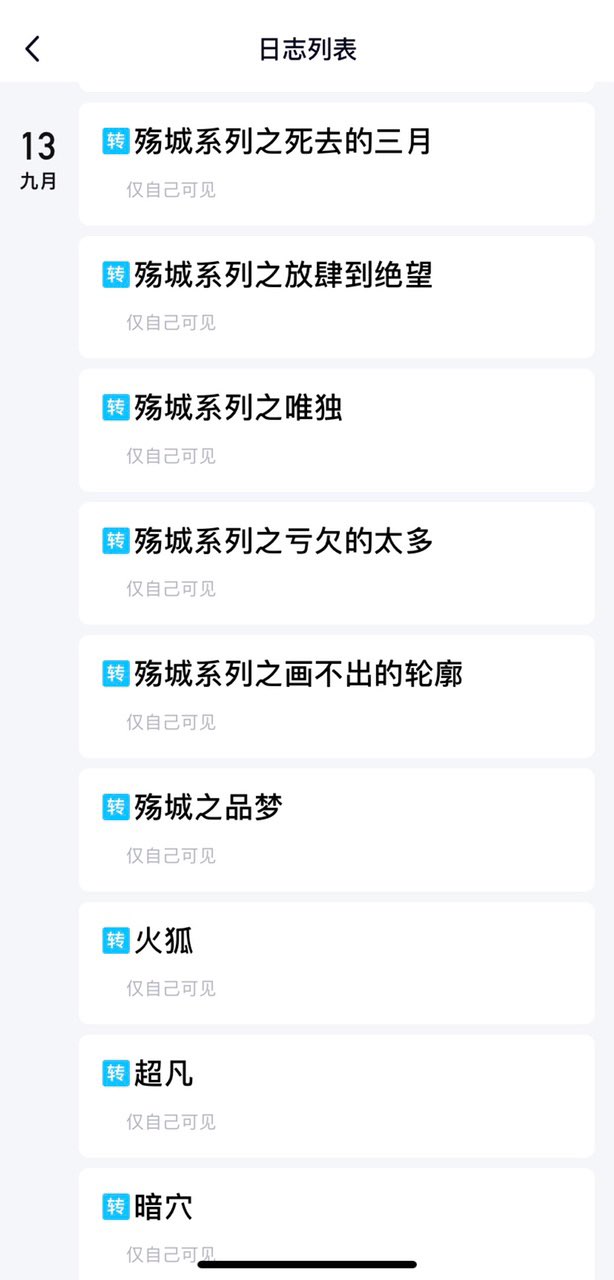Viewport: 614px width, 1280px height.
Task: Open the log titled 超凡
Action: [x=336, y=1096]
